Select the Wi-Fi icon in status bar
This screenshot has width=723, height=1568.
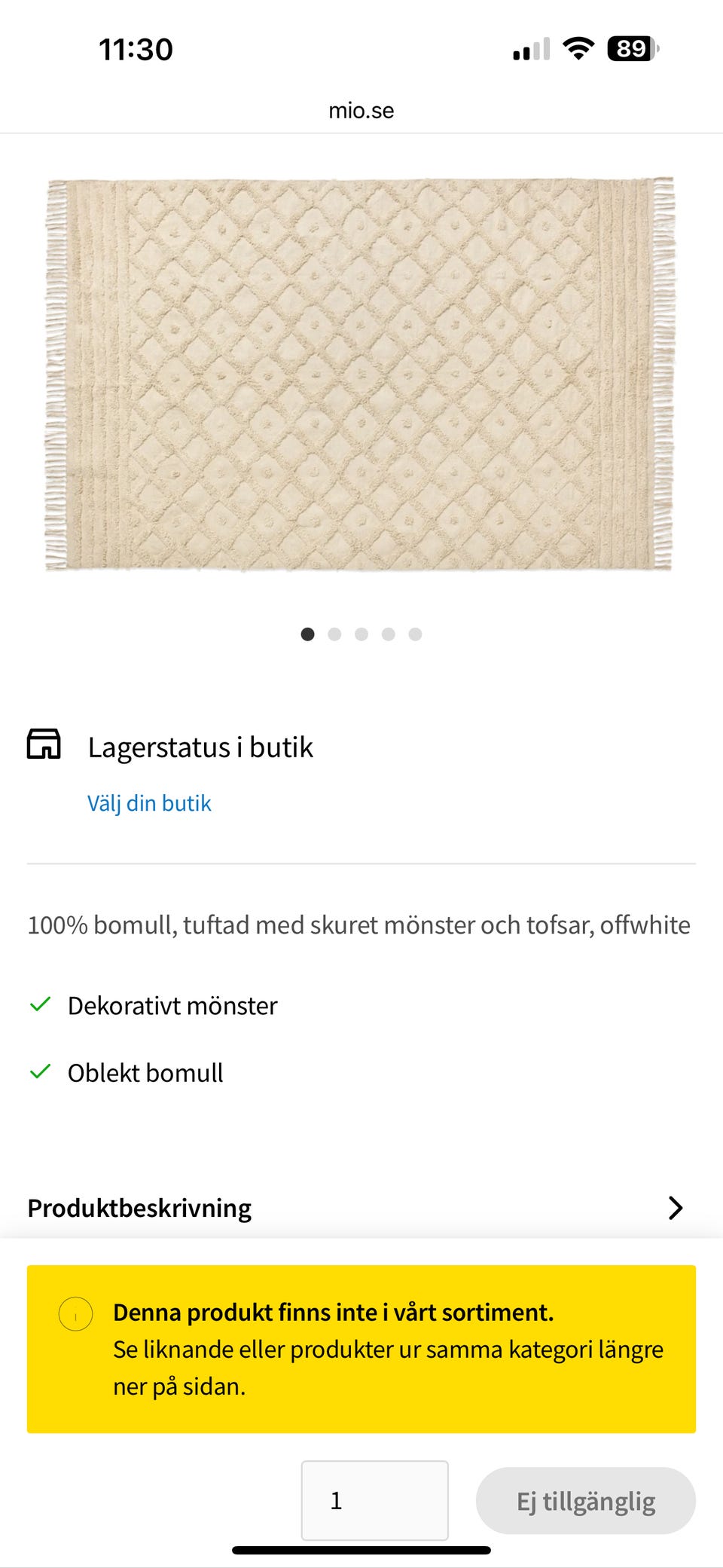pyautogui.click(x=577, y=49)
